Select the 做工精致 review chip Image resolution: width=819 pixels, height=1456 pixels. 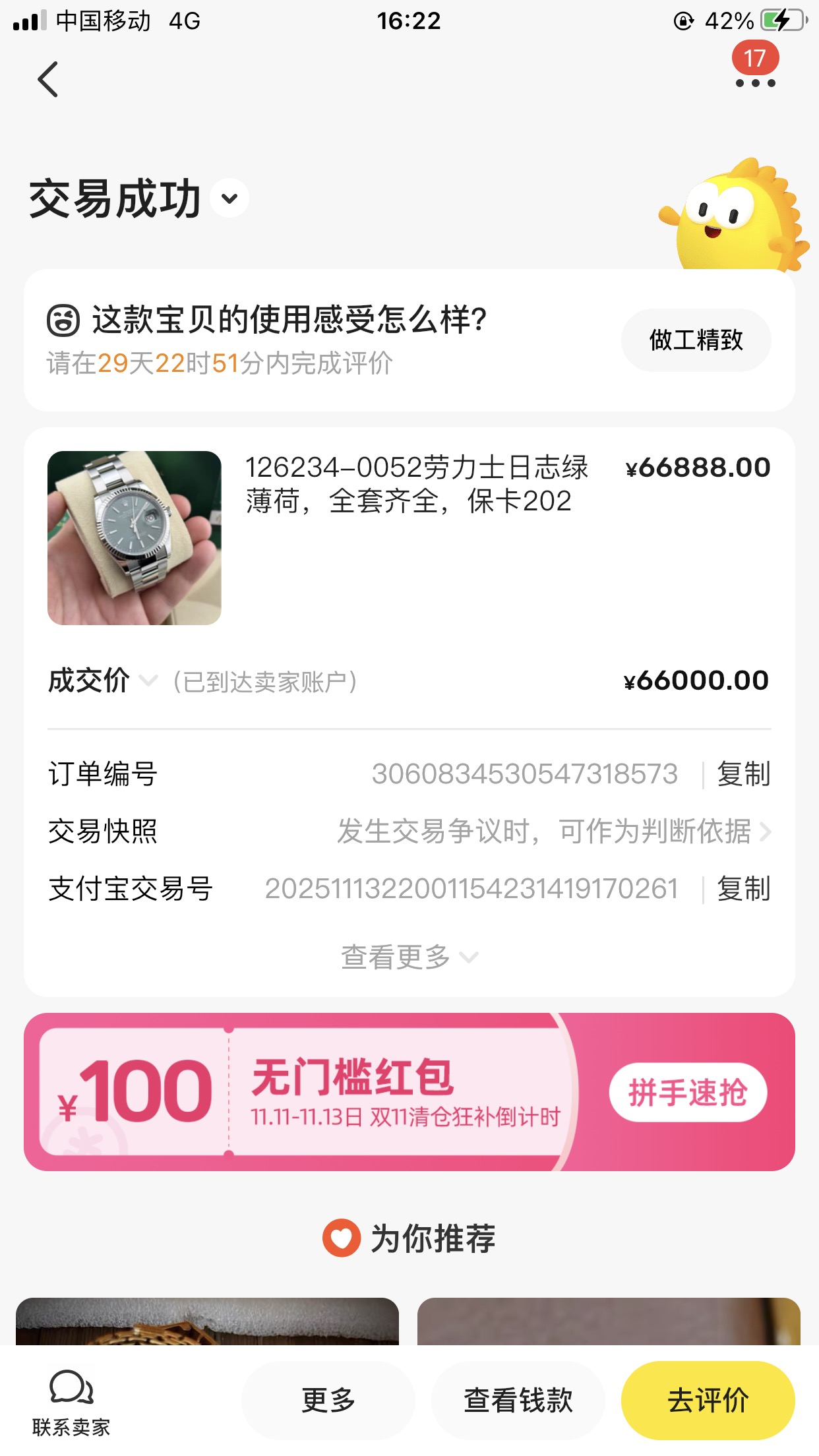pyautogui.click(x=696, y=340)
